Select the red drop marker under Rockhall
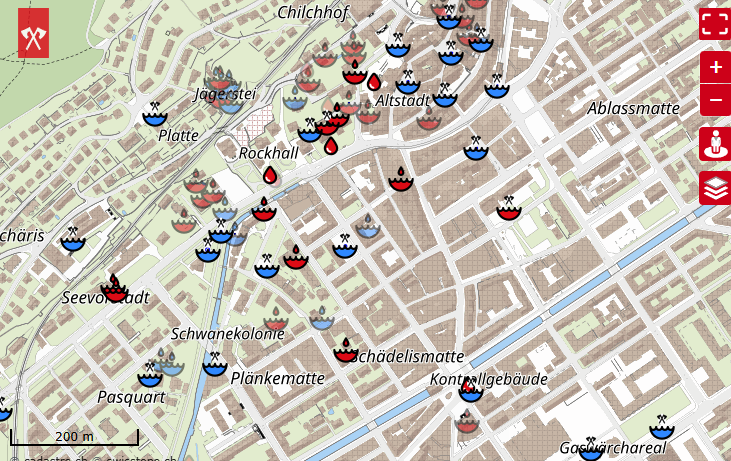 (x=269, y=176)
